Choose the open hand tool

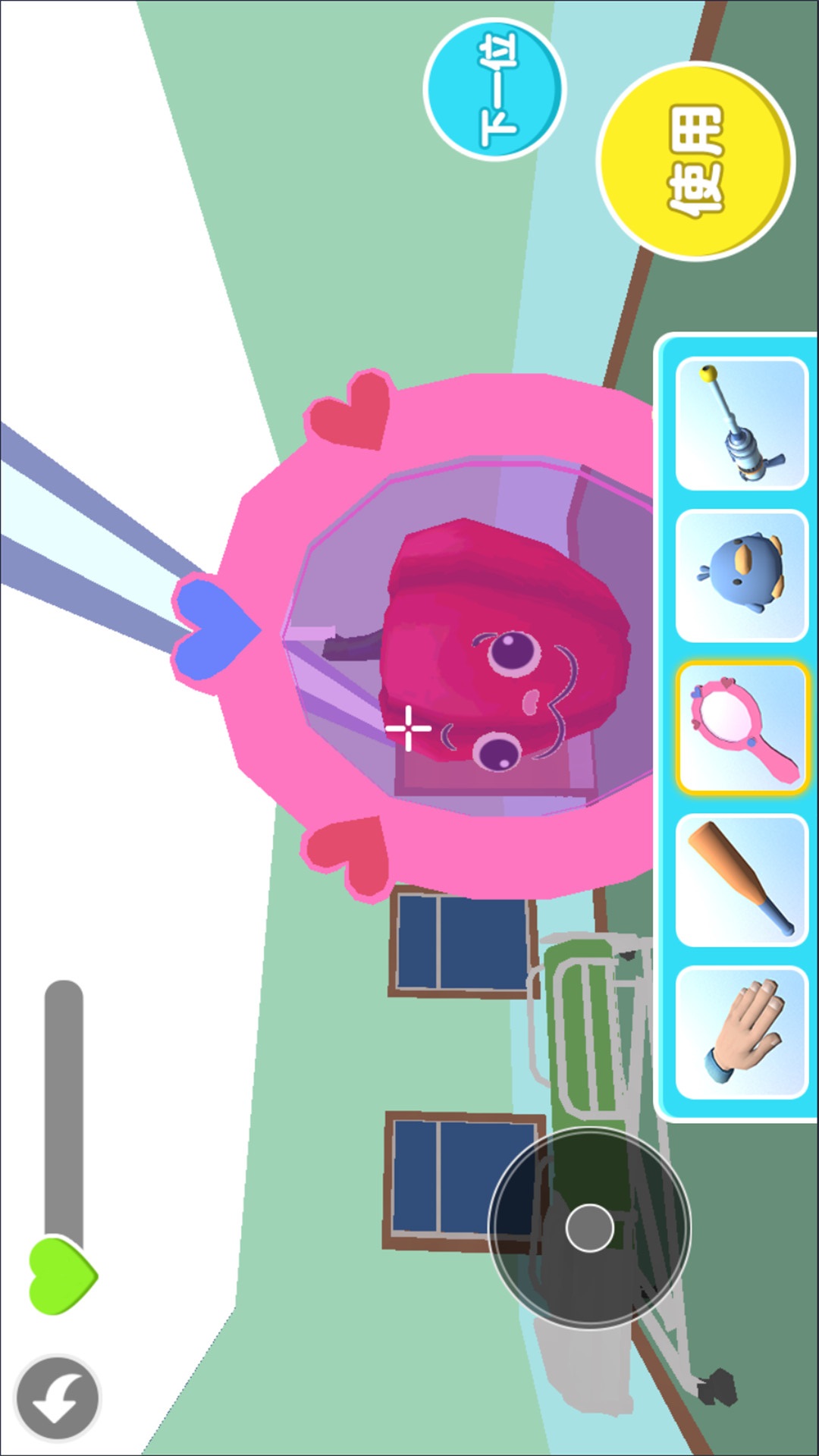(x=742, y=1031)
